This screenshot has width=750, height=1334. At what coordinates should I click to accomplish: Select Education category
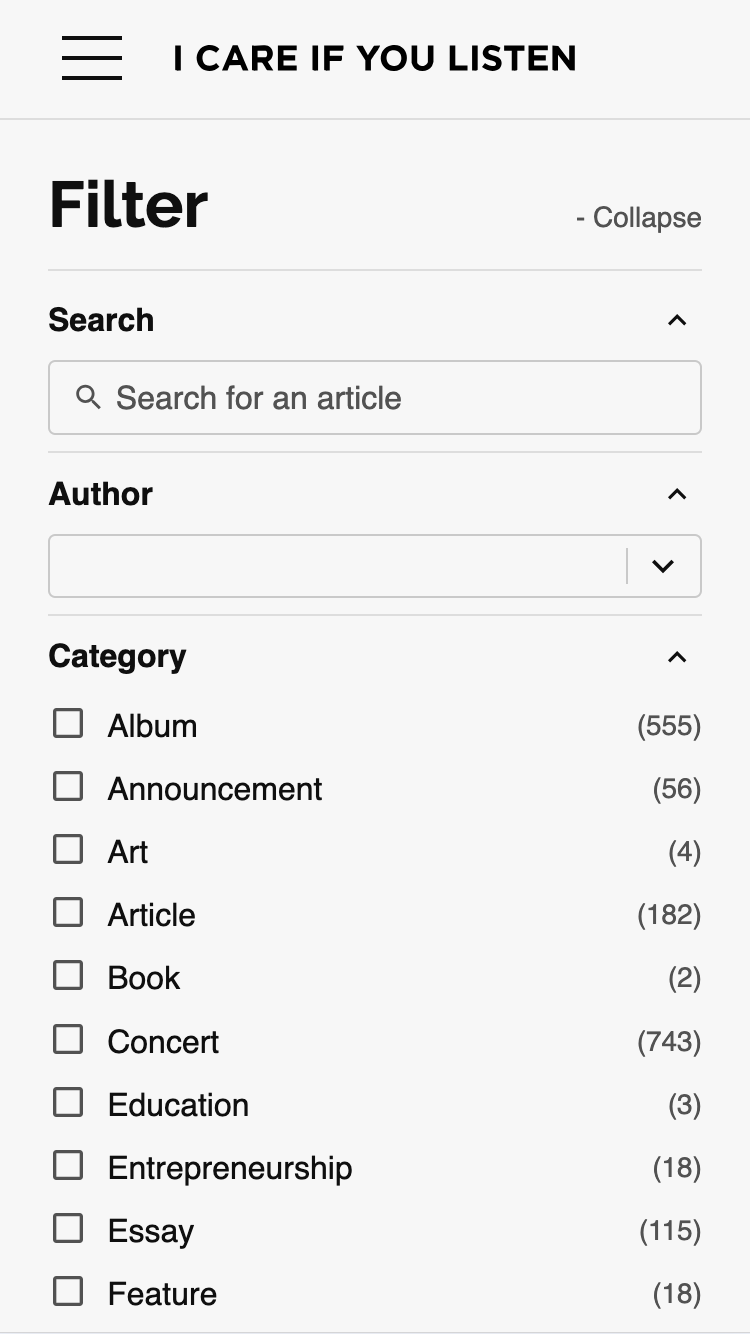68,1103
